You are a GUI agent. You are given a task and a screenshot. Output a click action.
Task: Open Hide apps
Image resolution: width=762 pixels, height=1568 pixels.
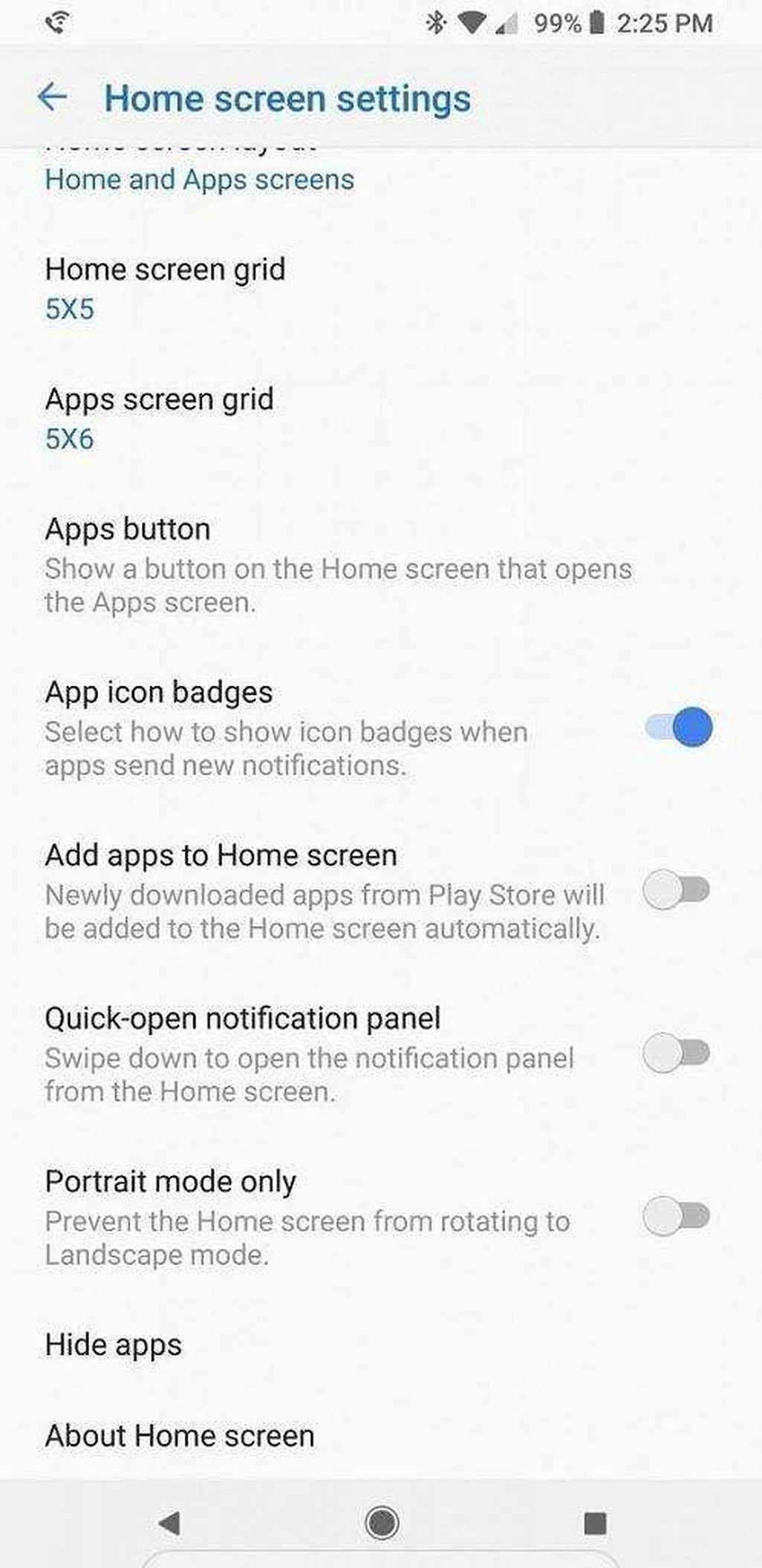coord(113,1345)
